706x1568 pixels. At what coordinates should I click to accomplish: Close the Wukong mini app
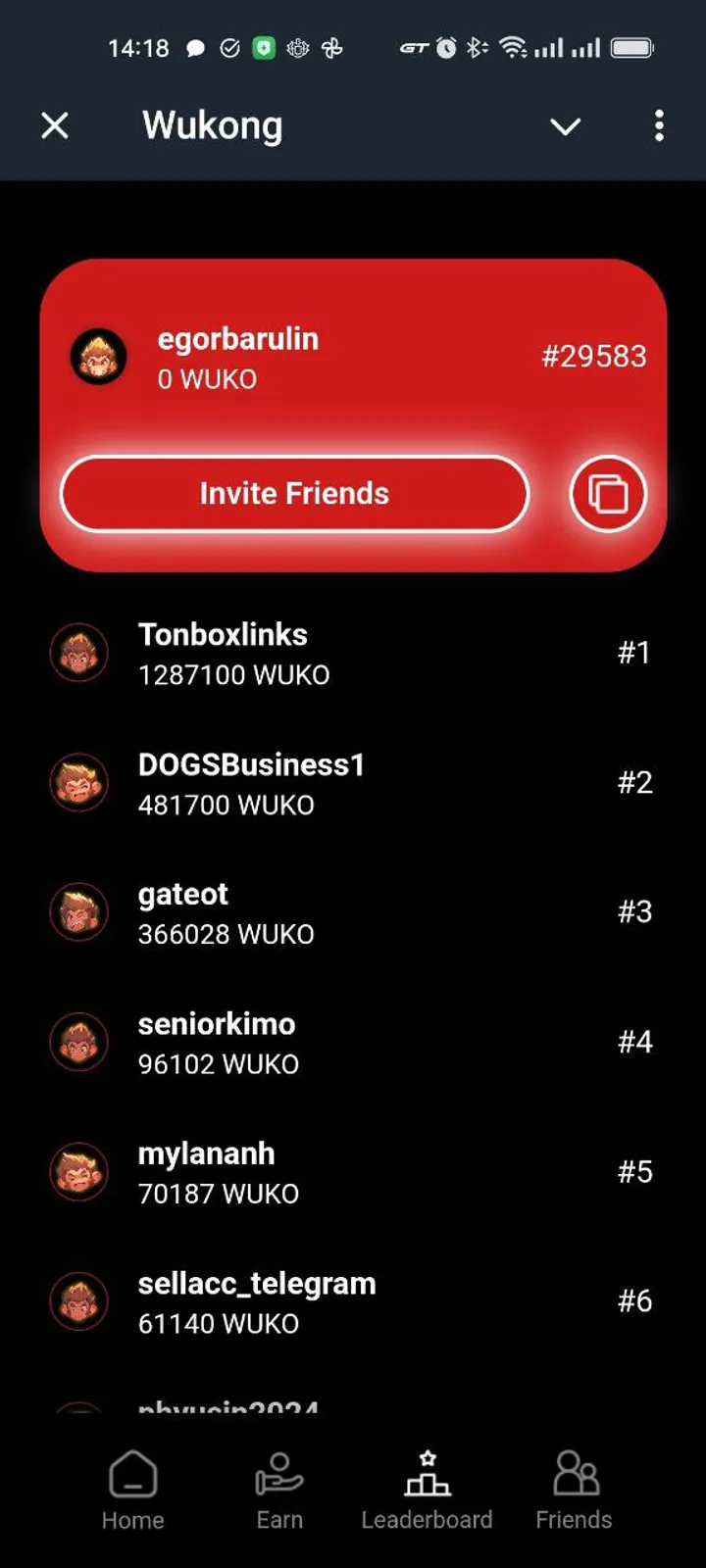pos(55,125)
